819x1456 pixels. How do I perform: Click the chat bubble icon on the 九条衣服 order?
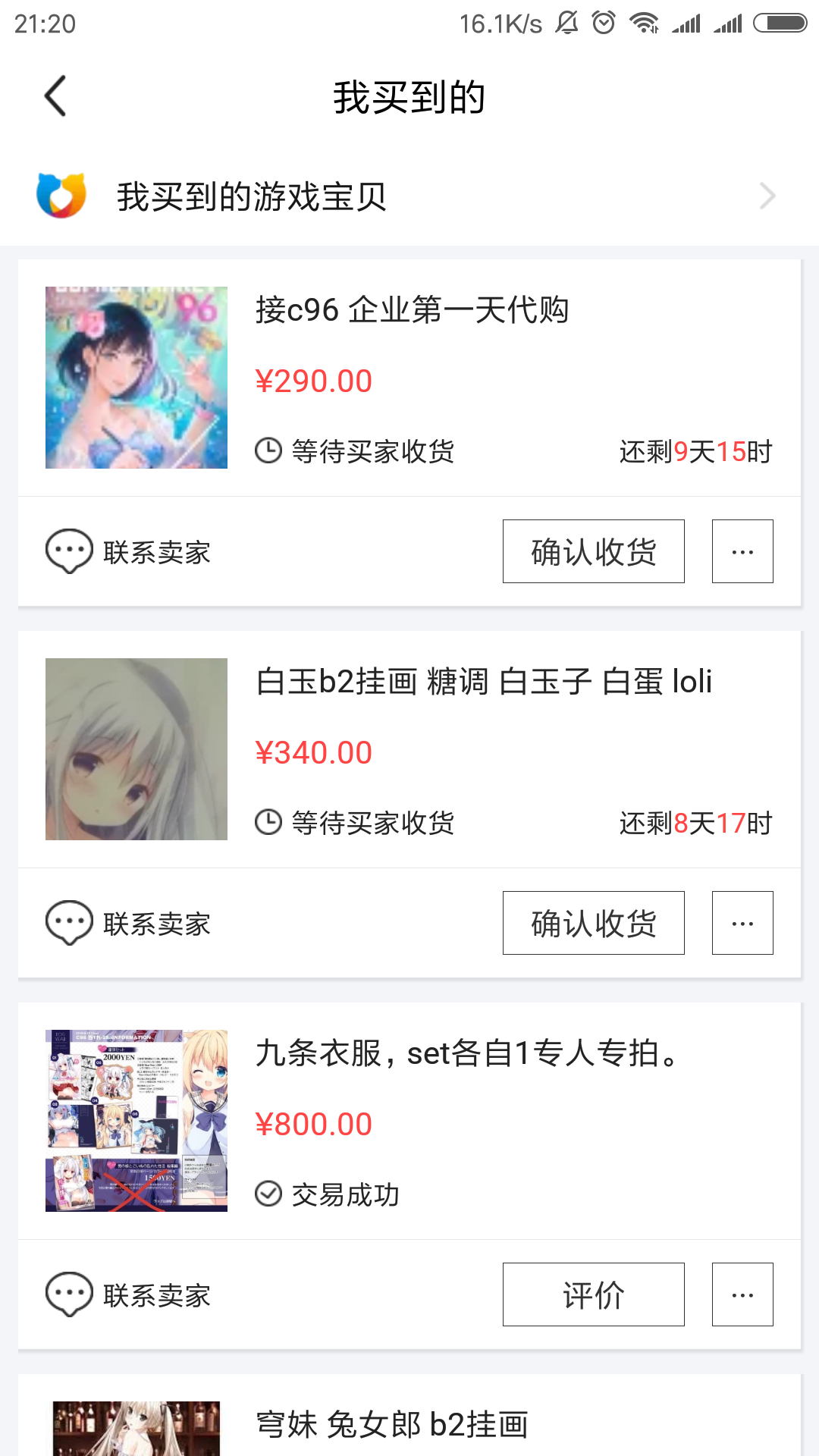point(70,1294)
